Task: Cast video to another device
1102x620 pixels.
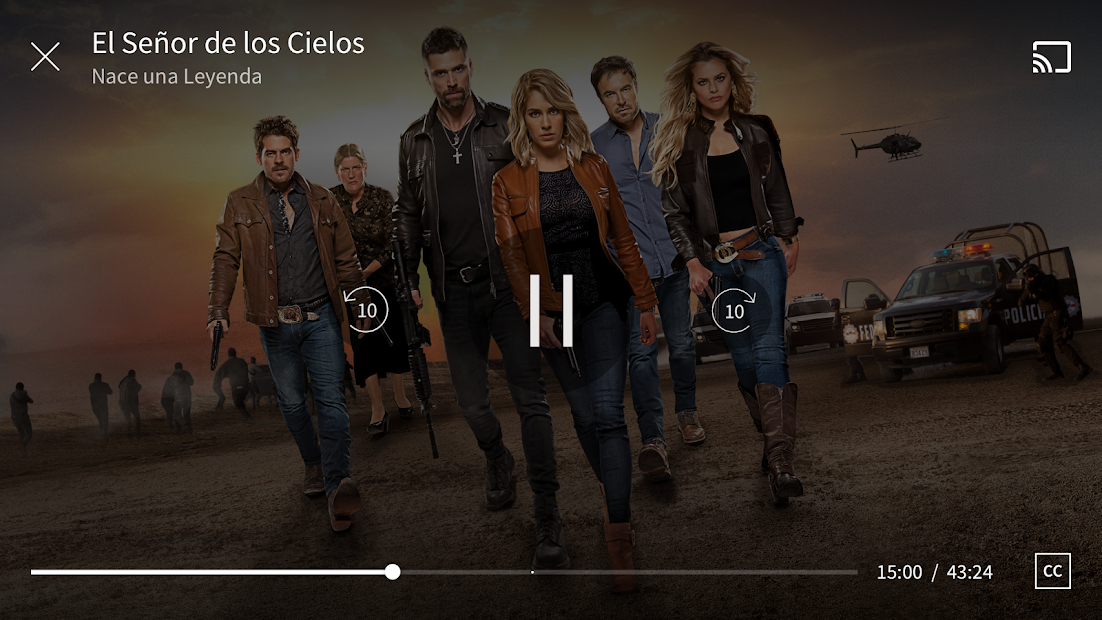Action: pos(1051,57)
